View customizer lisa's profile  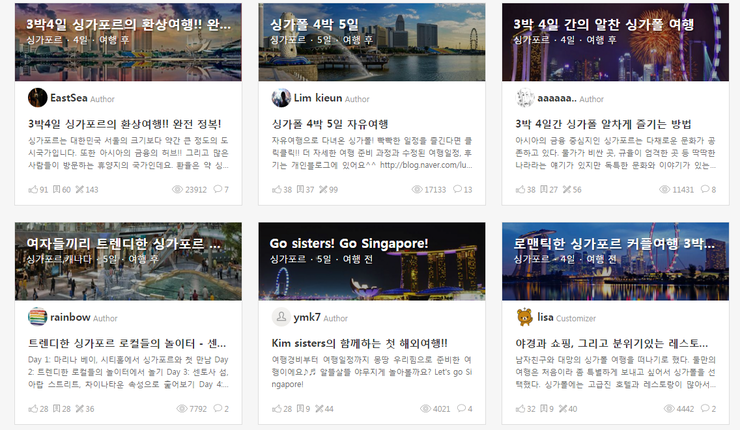(545, 317)
